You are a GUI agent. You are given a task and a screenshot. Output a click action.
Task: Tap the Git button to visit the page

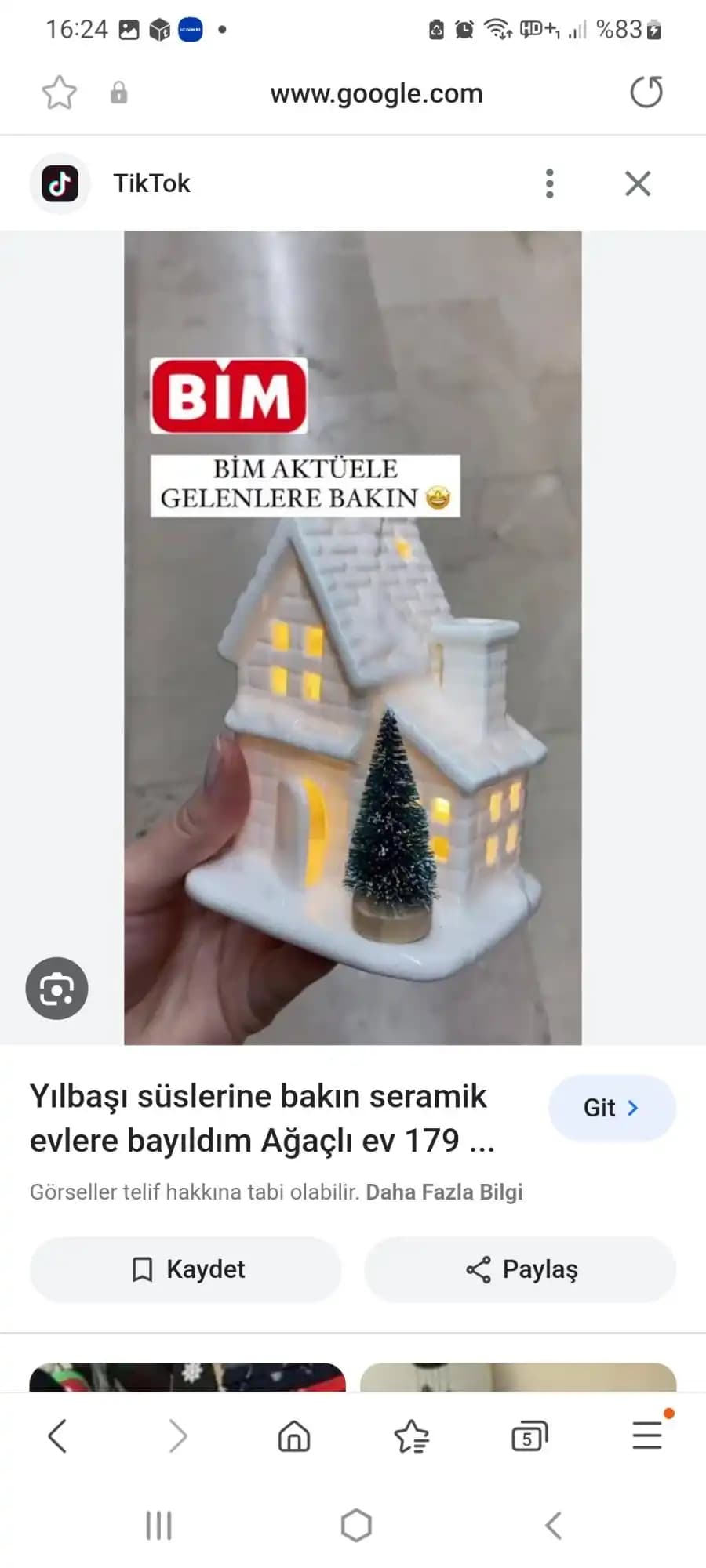click(612, 1107)
